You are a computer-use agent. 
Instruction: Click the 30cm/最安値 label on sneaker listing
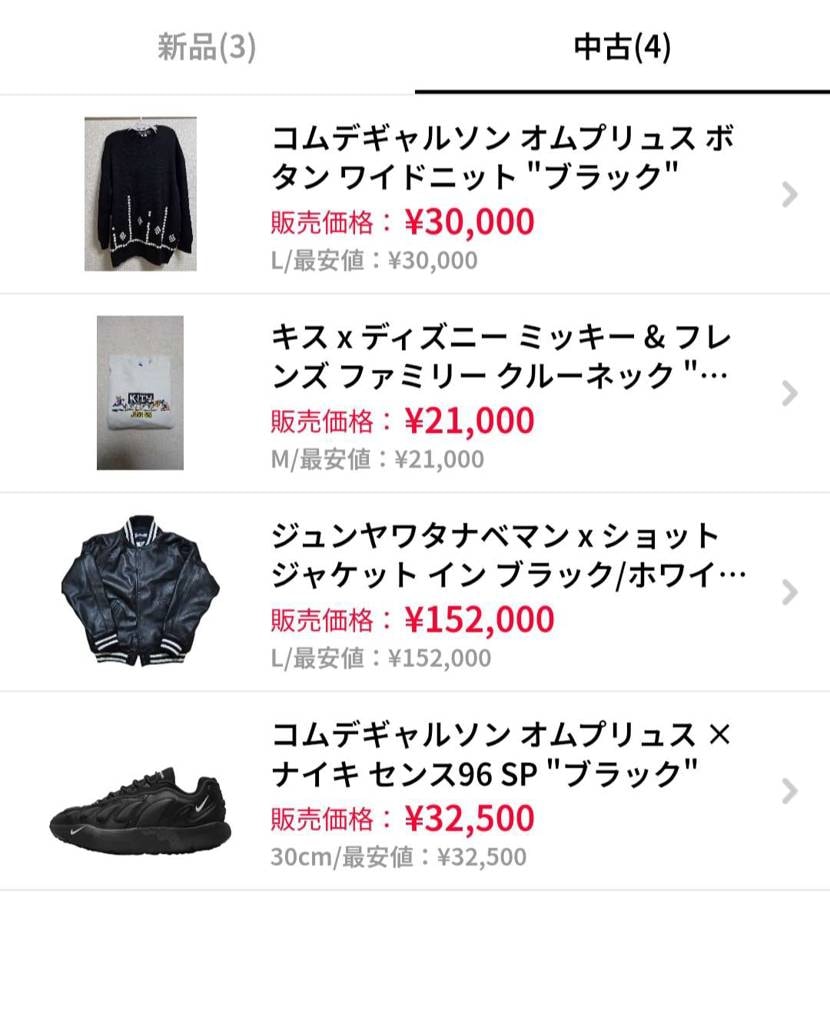pyautogui.click(x=400, y=856)
